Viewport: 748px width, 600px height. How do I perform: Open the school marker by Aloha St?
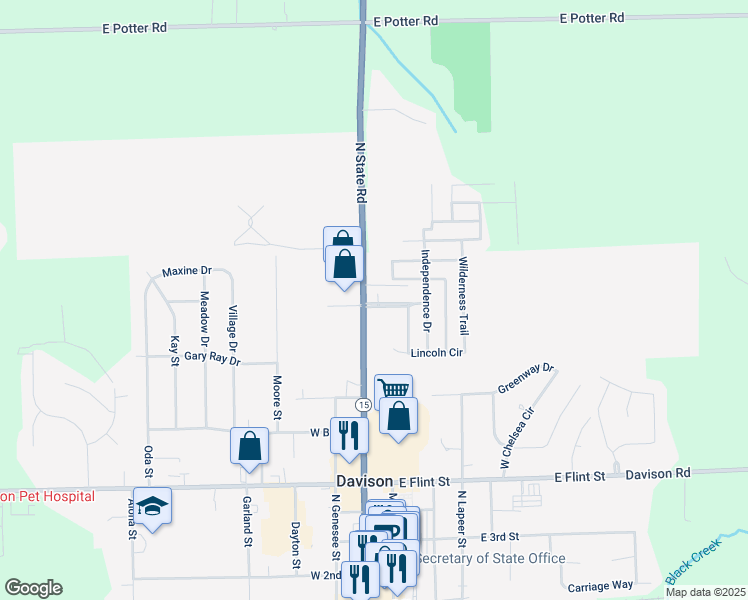152,506
